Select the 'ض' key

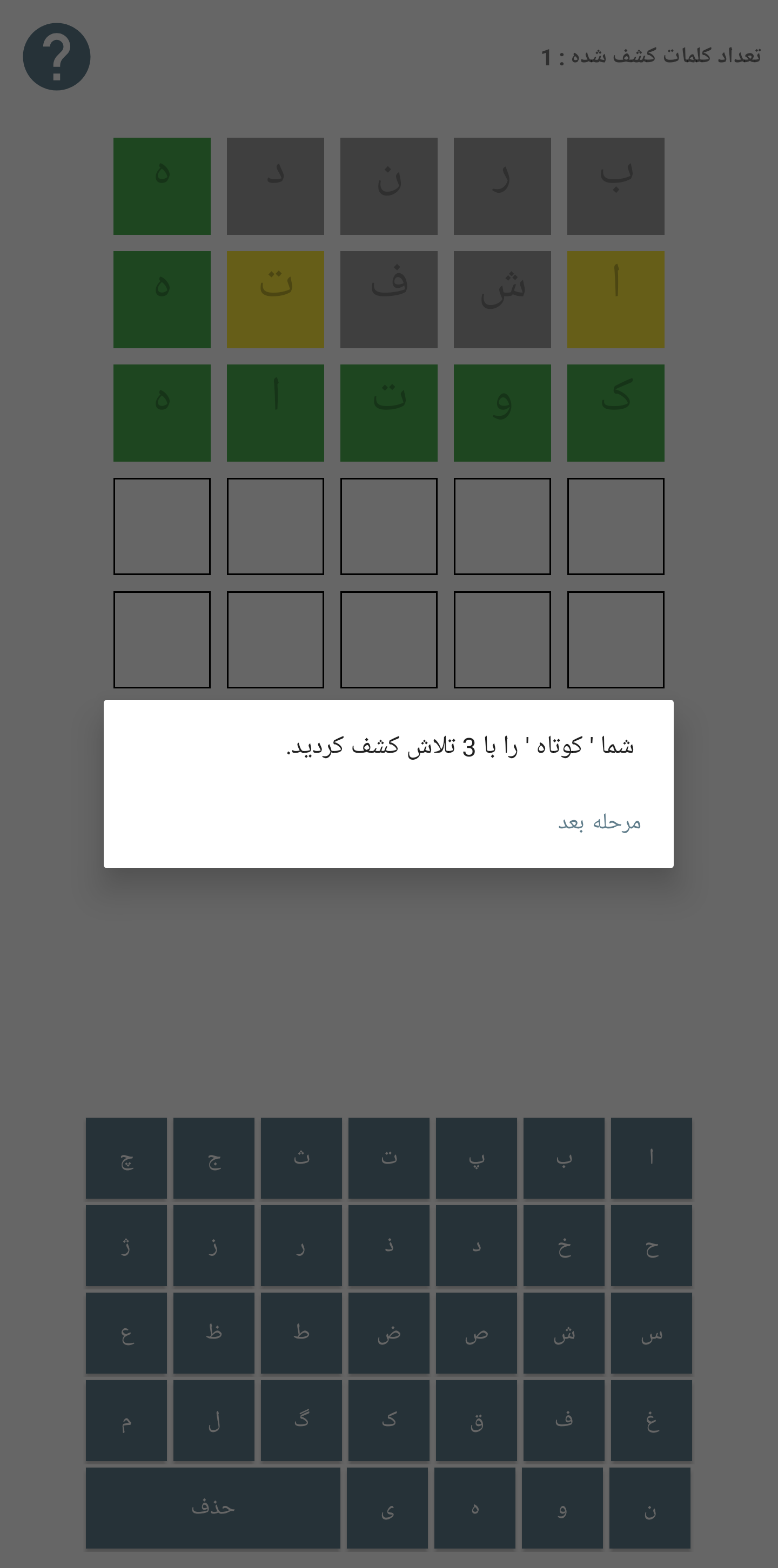[388, 1333]
